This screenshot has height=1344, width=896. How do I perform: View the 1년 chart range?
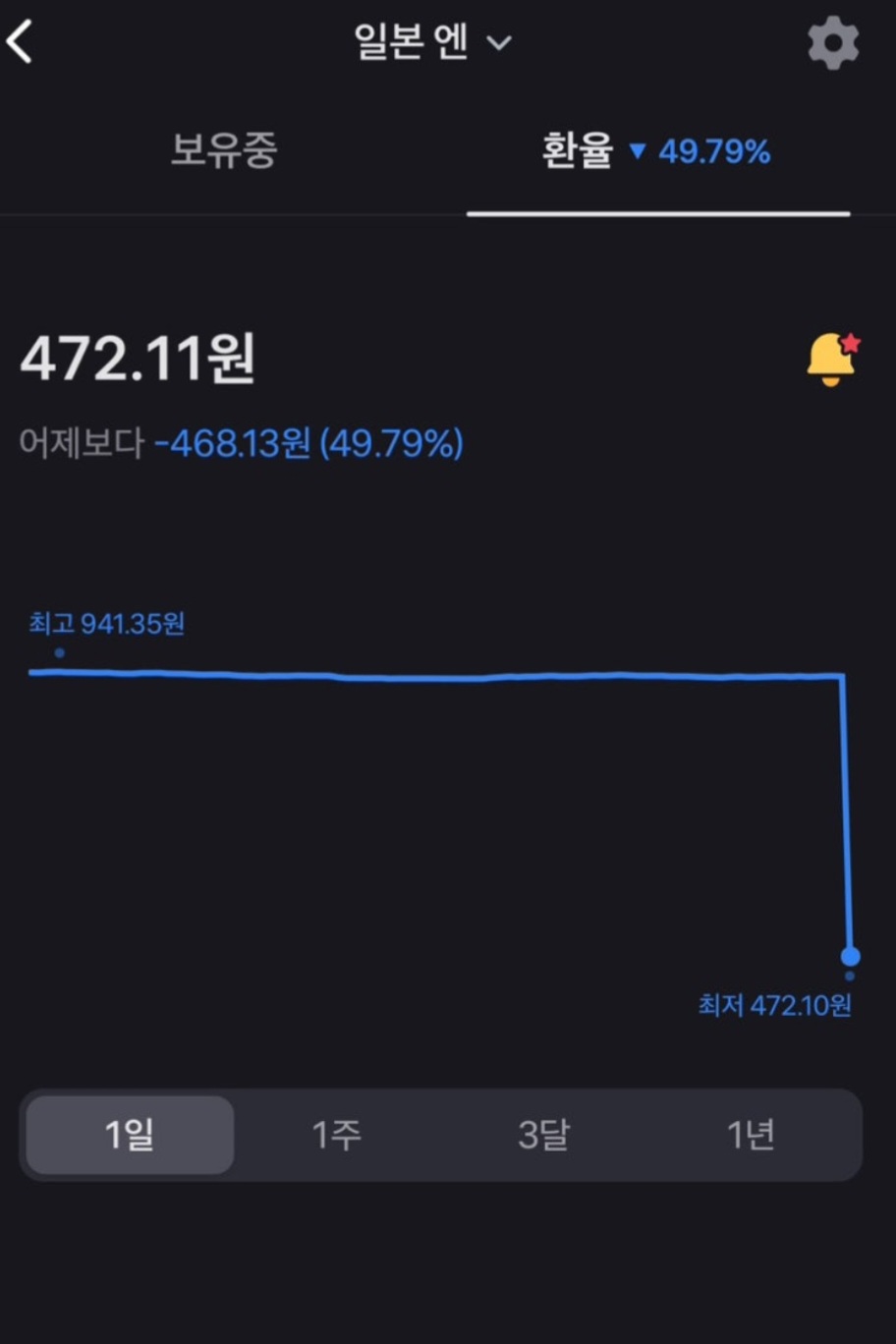pyautogui.click(x=751, y=1135)
